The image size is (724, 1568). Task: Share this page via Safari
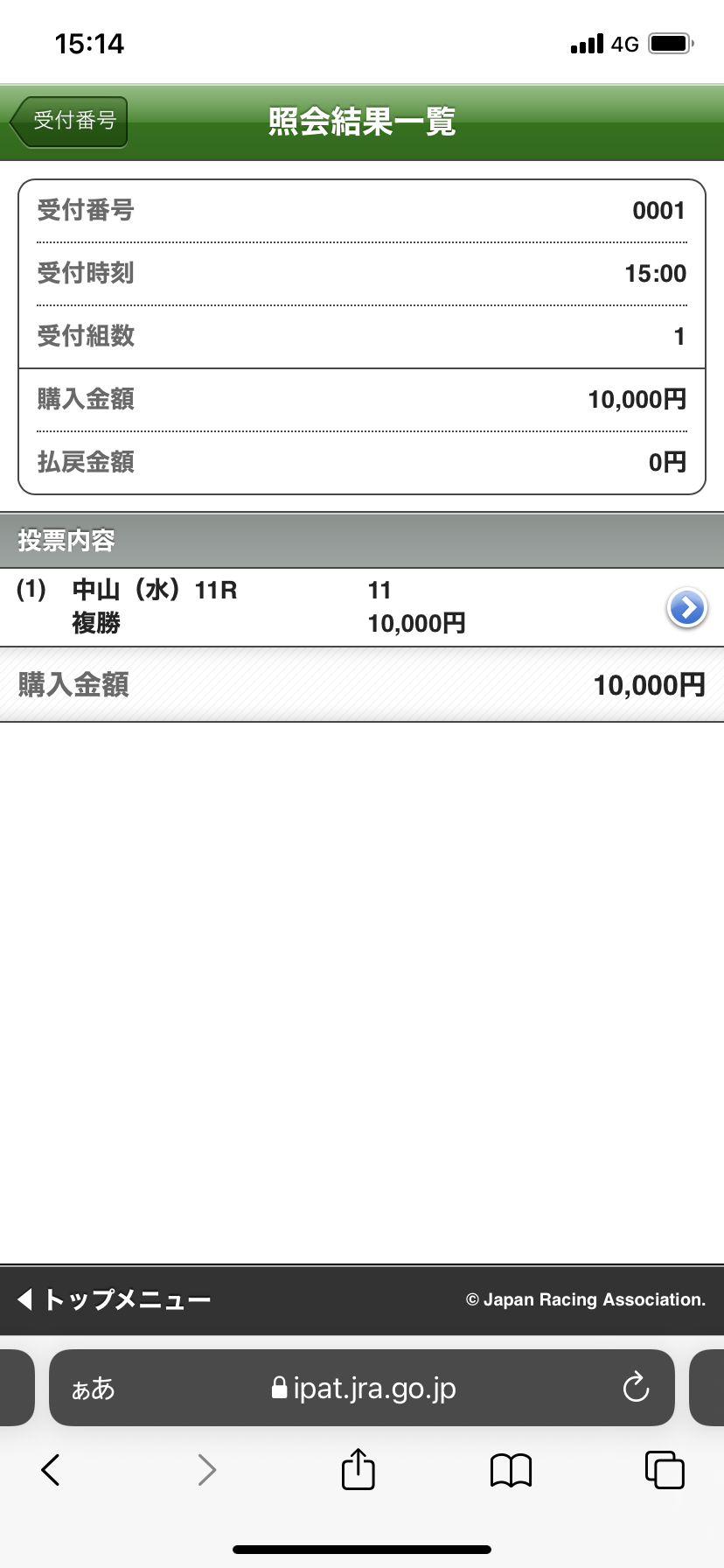click(358, 1470)
